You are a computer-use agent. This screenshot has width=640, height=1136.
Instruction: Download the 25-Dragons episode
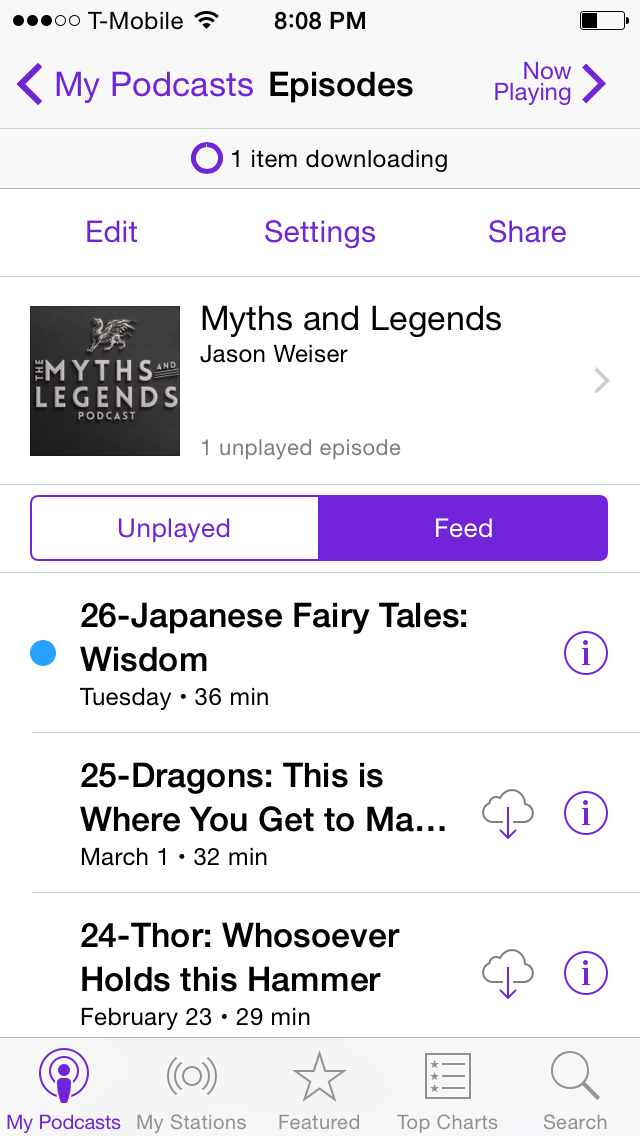tap(507, 813)
